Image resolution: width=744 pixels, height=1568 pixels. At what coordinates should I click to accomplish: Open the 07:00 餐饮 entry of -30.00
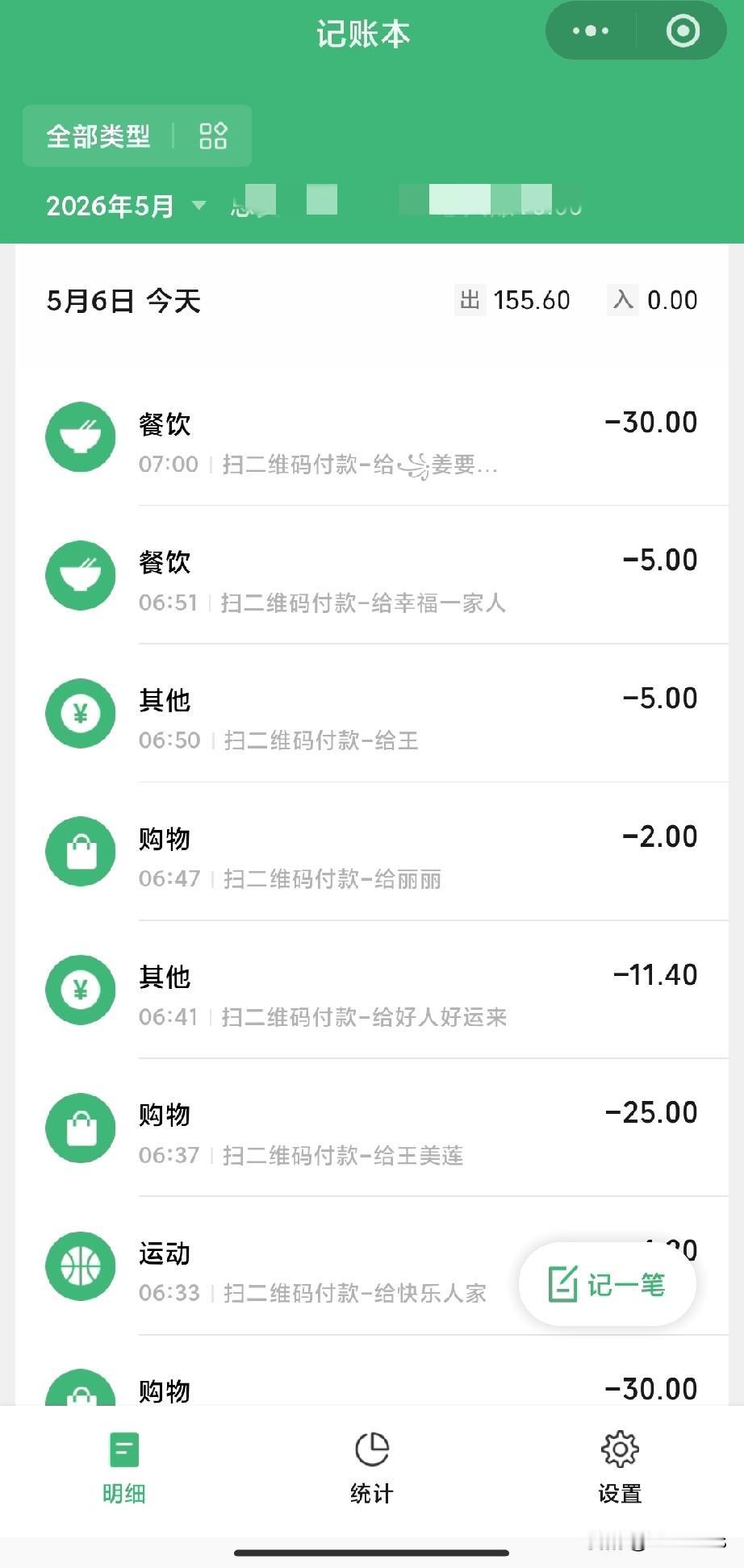tap(371, 438)
